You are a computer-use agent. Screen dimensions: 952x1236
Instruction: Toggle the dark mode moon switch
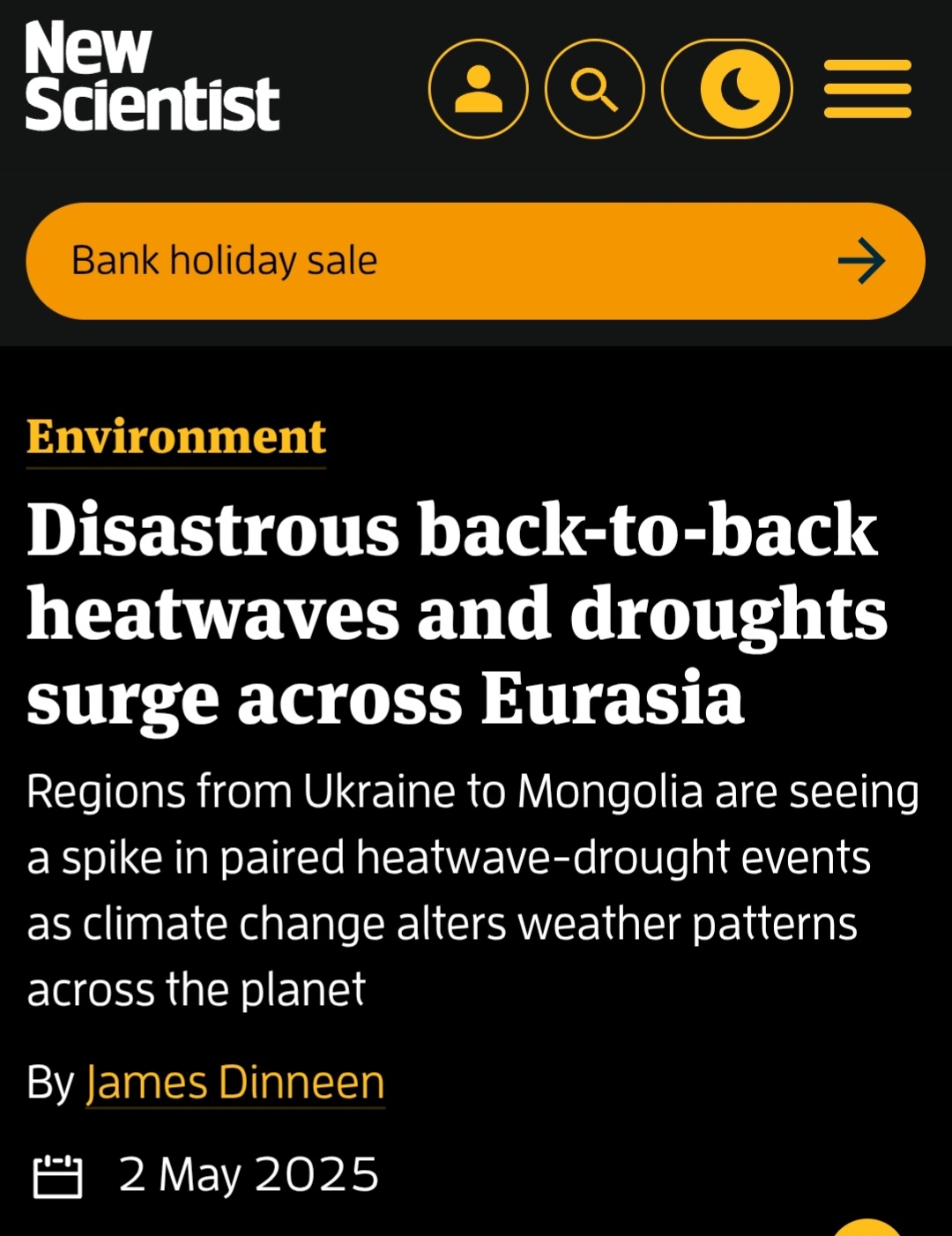tap(727, 89)
